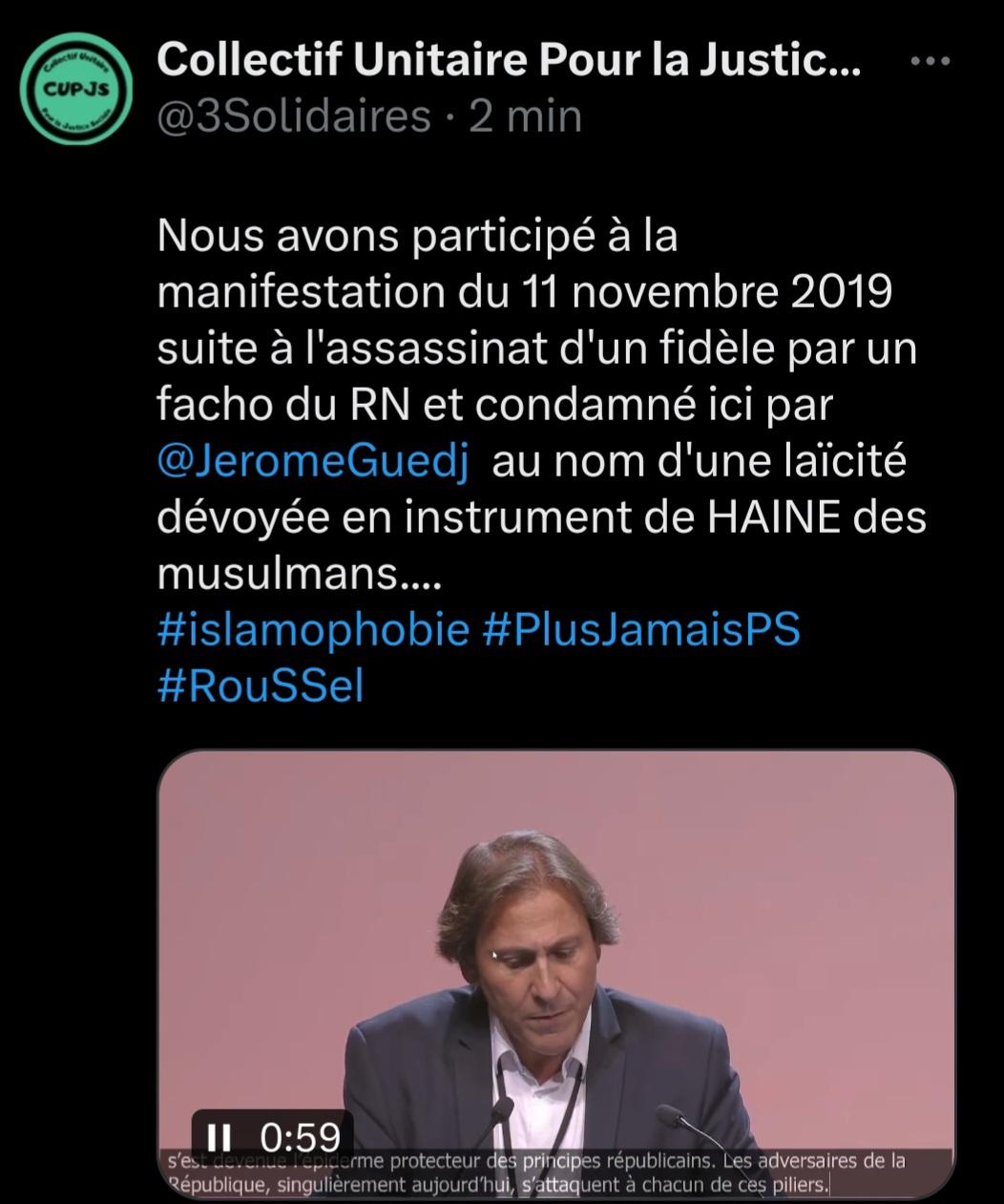Open the #islamophobie hashtag
Screen dimensions: 1004x1204
pos(313,630)
